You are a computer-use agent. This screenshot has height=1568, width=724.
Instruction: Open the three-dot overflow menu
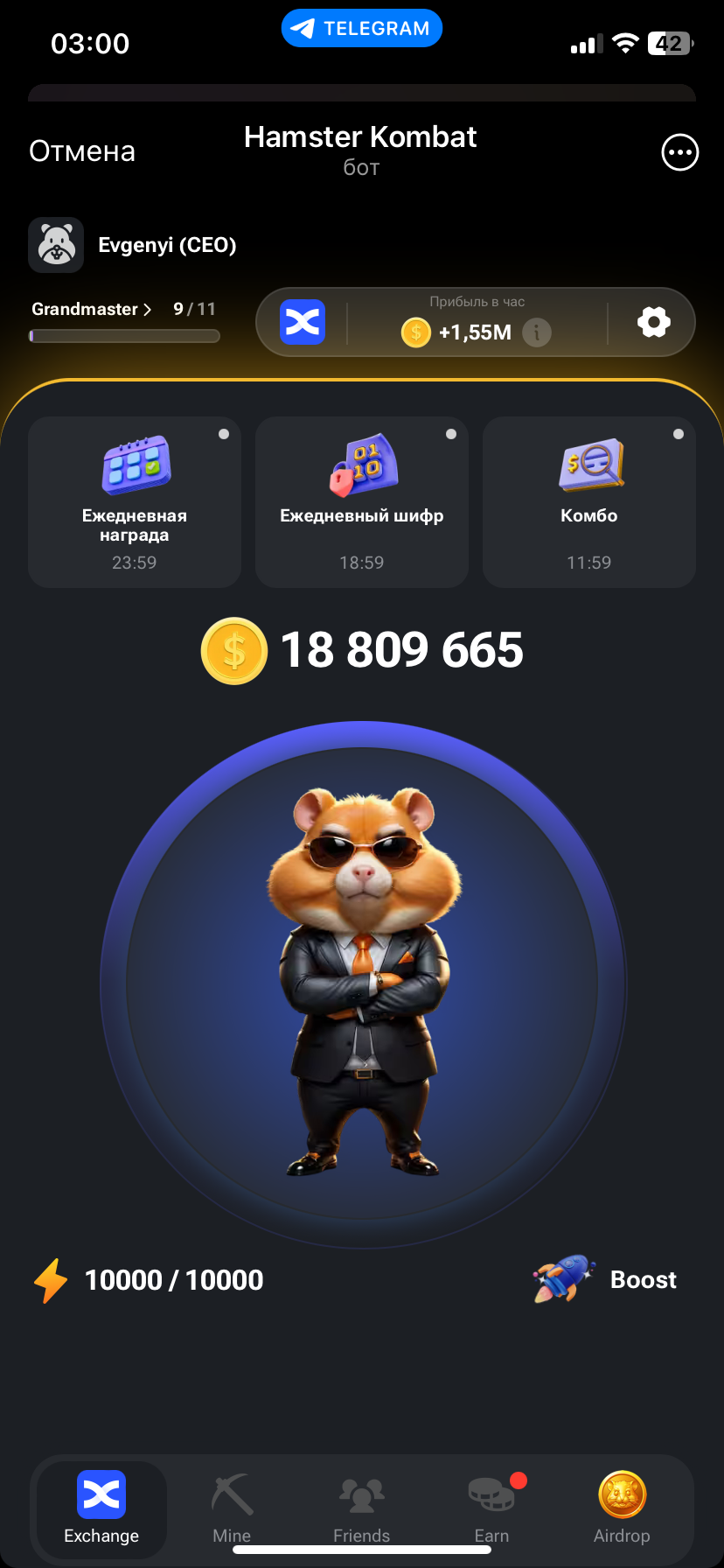tap(679, 152)
